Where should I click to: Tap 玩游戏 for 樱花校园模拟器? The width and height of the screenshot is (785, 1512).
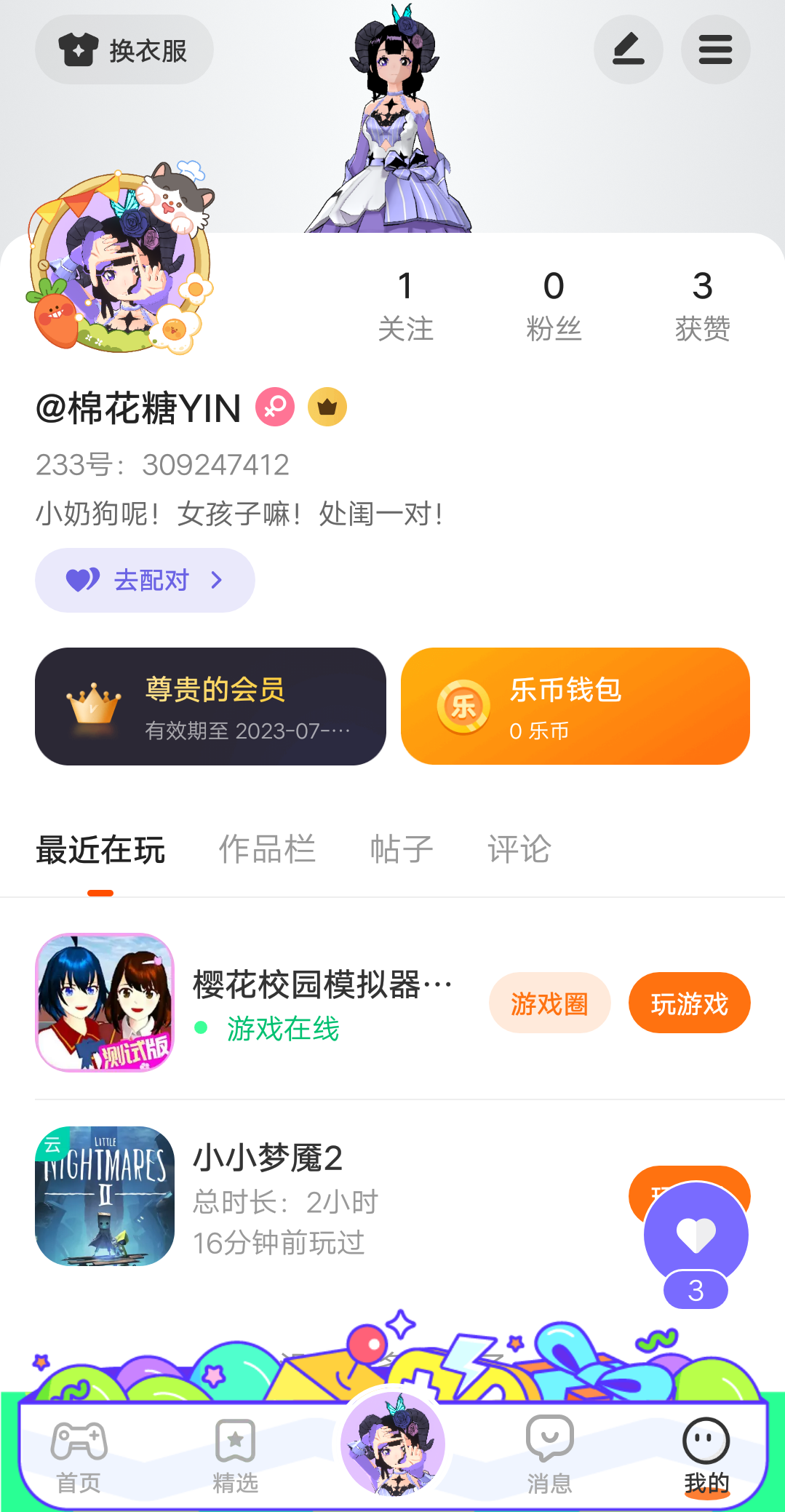pyautogui.click(x=689, y=1003)
